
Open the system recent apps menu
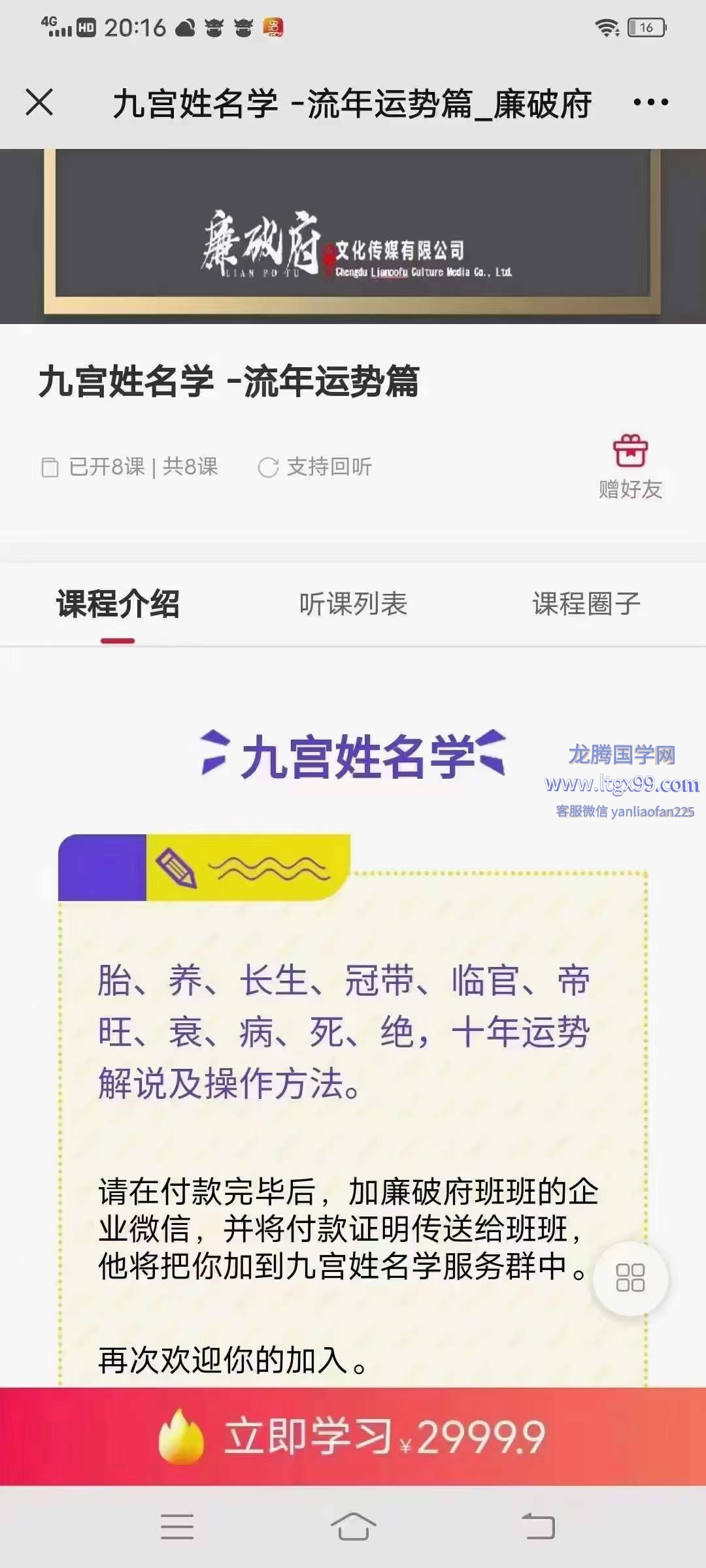point(177,1527)
